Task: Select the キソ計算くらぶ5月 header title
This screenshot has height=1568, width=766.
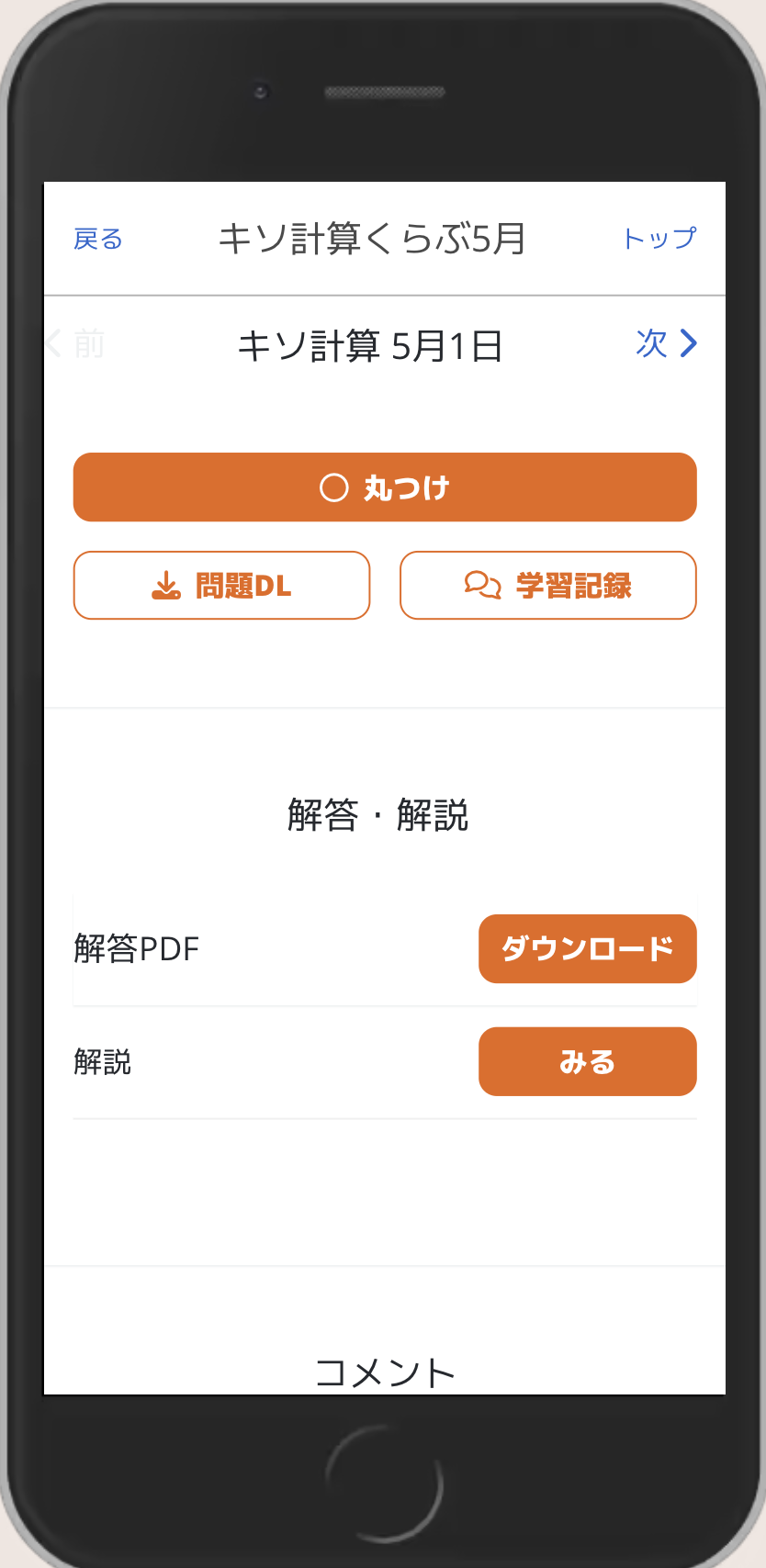Action: pyautogui.click(x=374, y=238)
